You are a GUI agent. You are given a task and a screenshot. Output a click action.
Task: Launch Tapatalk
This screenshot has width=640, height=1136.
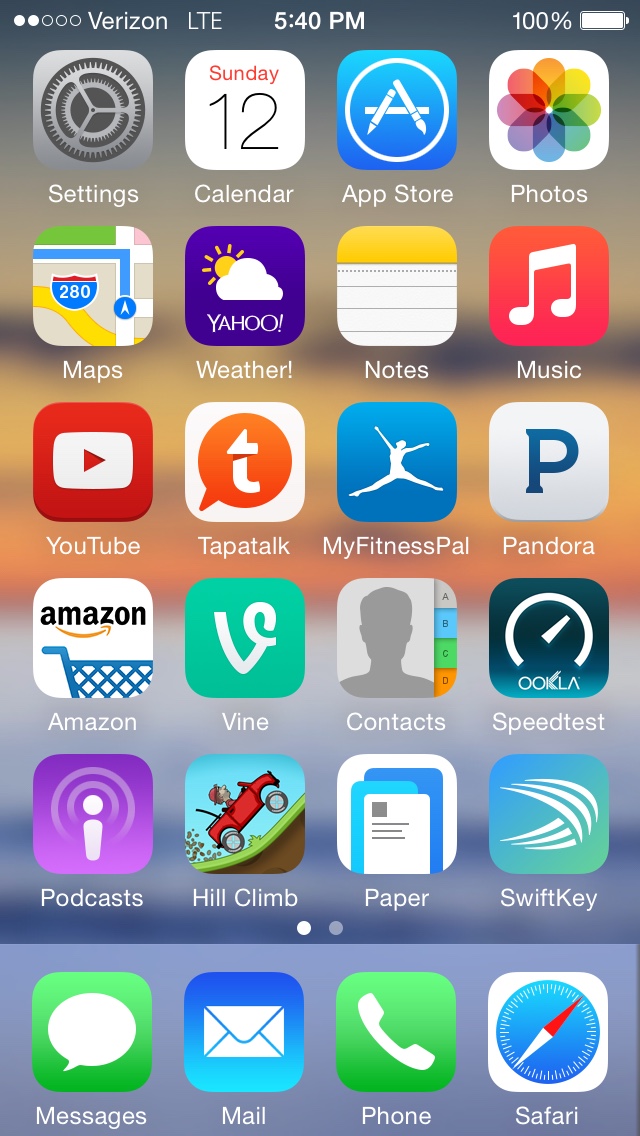coord(245,463)
